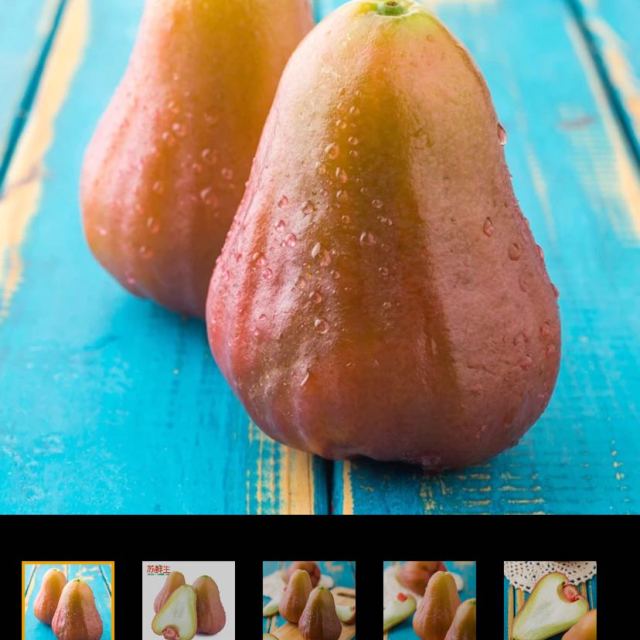This screenshot has height=640, width=640.
Task: Show the fourth thumbnail in the strip
Action: click(429, 600)
